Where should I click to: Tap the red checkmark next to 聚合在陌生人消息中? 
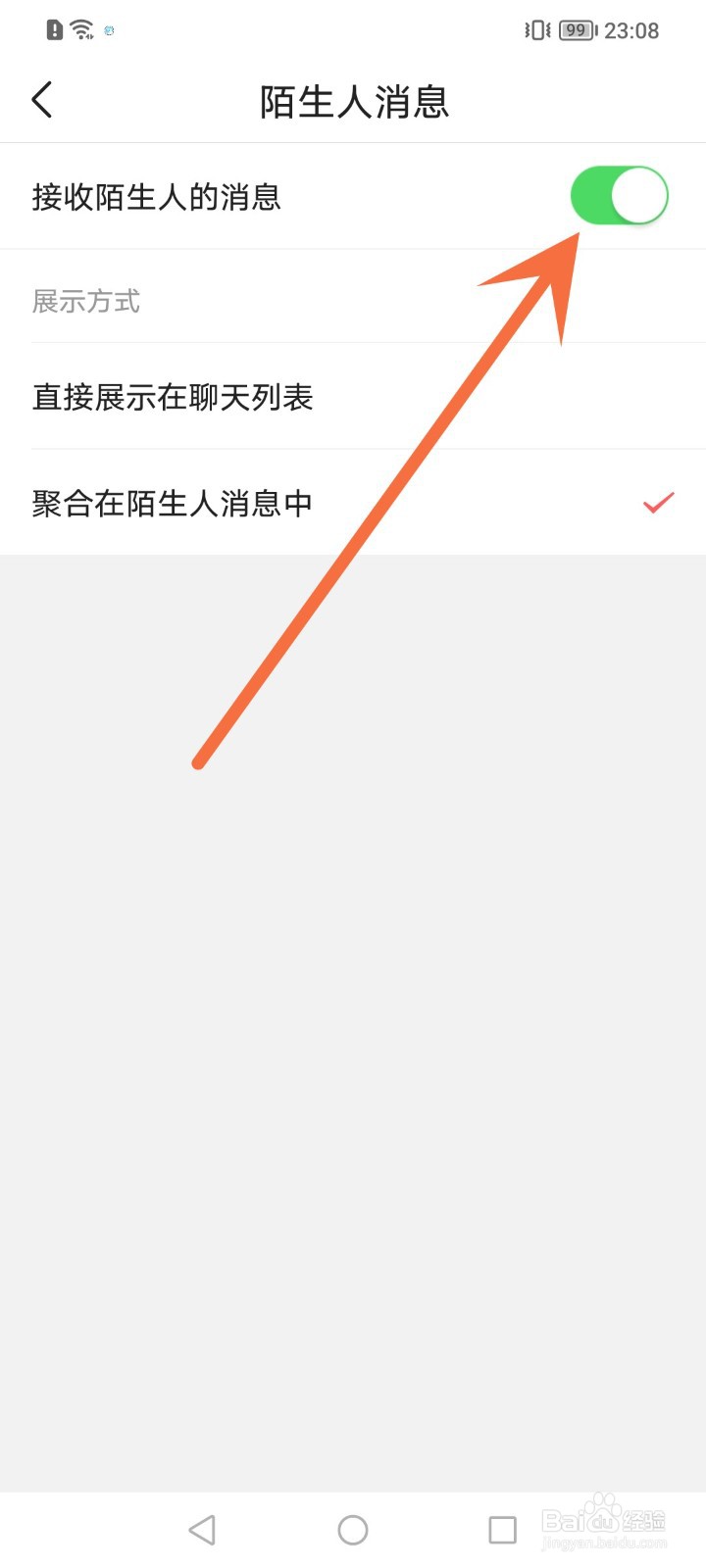pos(657,503)
